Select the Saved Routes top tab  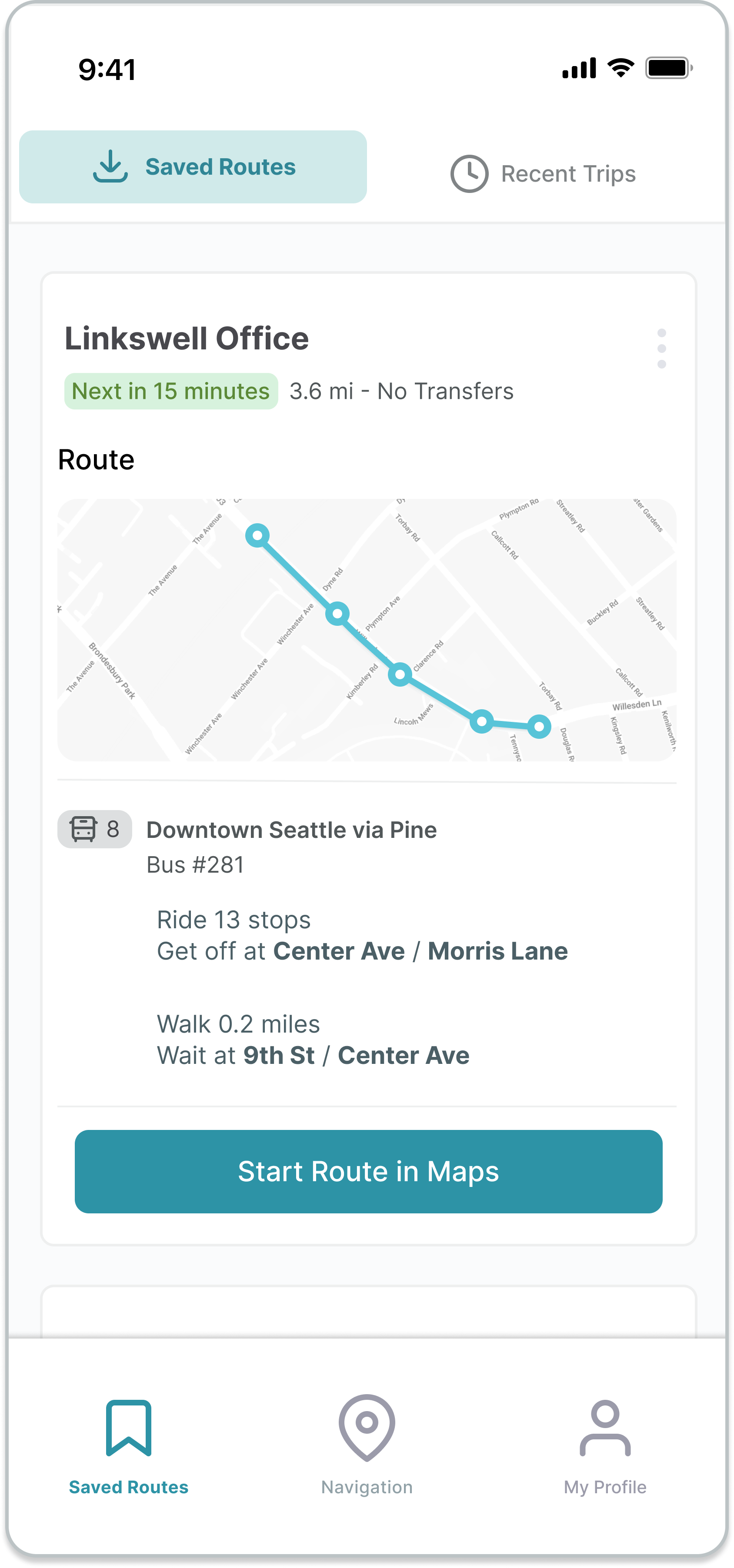[193, 167]
